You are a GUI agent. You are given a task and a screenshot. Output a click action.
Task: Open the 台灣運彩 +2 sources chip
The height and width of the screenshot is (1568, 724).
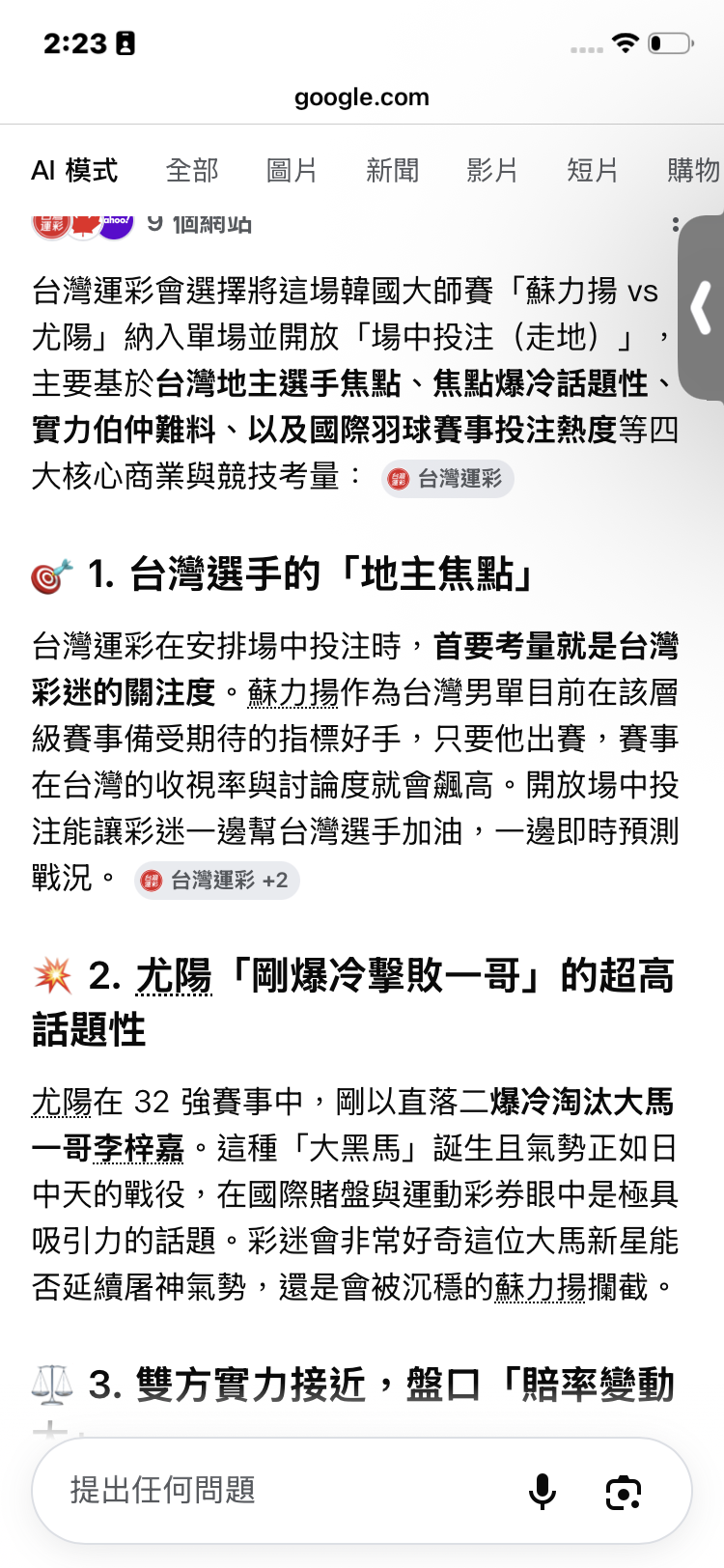216,880
